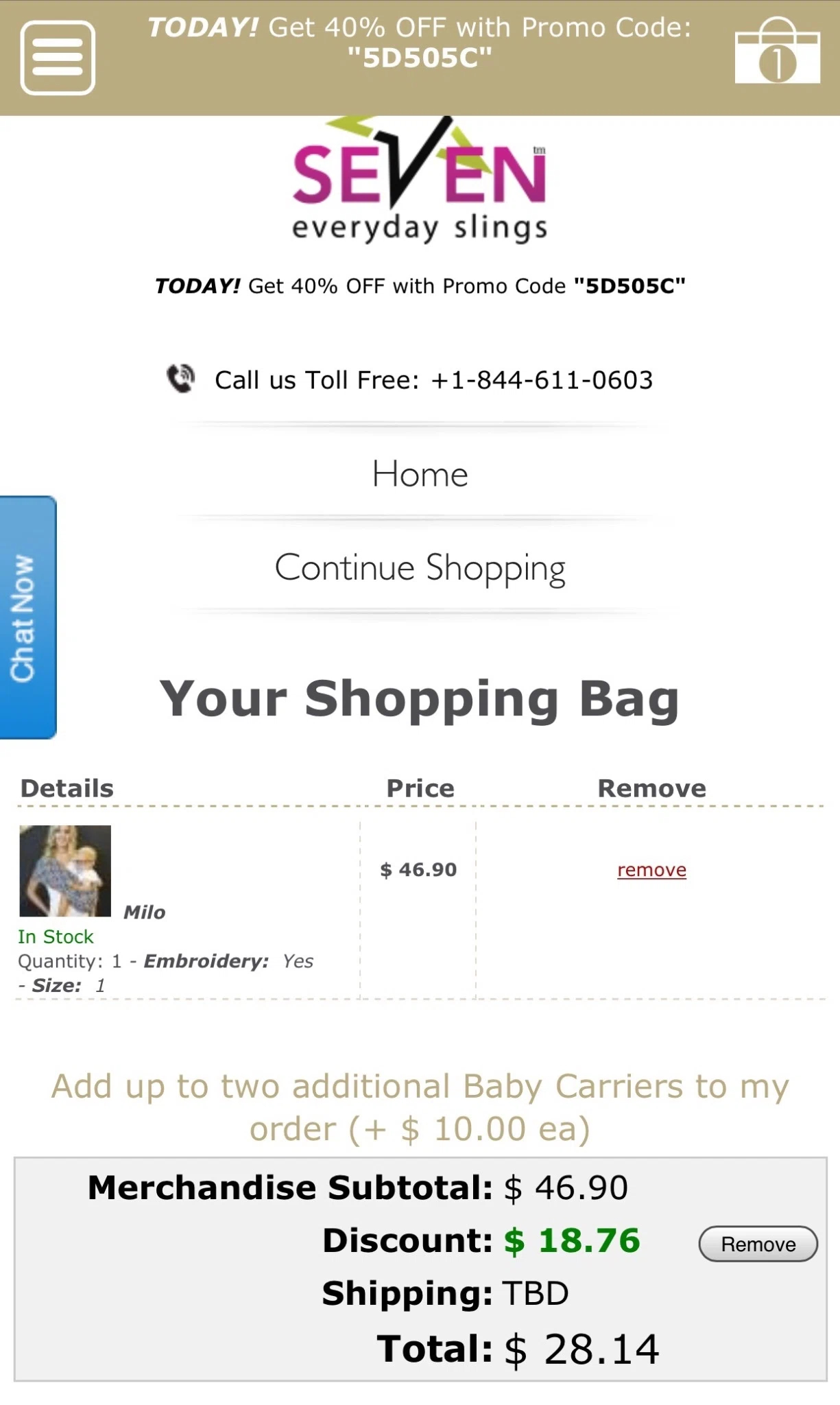Viewport: 840px width, 1405px height.
Task: Go to Home
Action: tap(420, 474)
